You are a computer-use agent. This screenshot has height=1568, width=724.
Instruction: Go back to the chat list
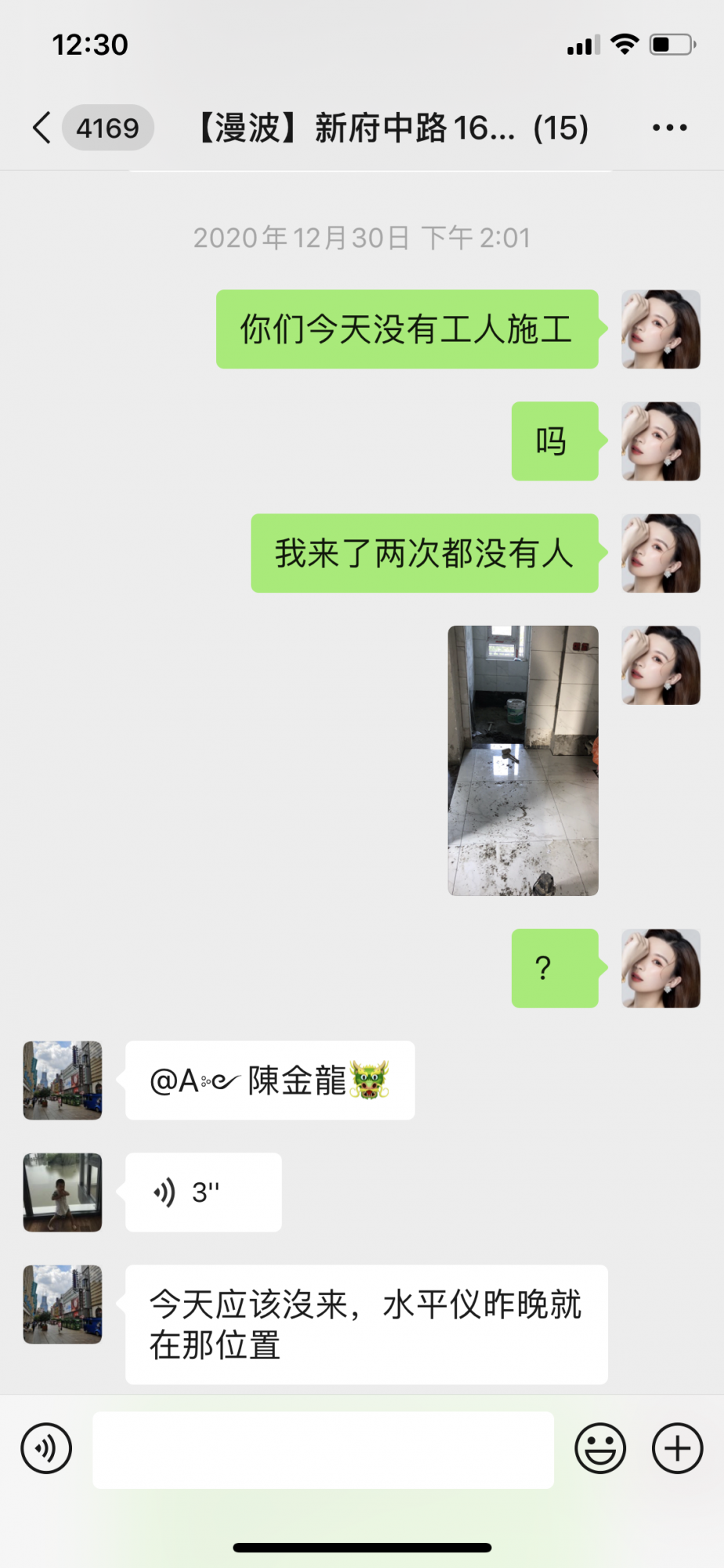click(43, 128)
